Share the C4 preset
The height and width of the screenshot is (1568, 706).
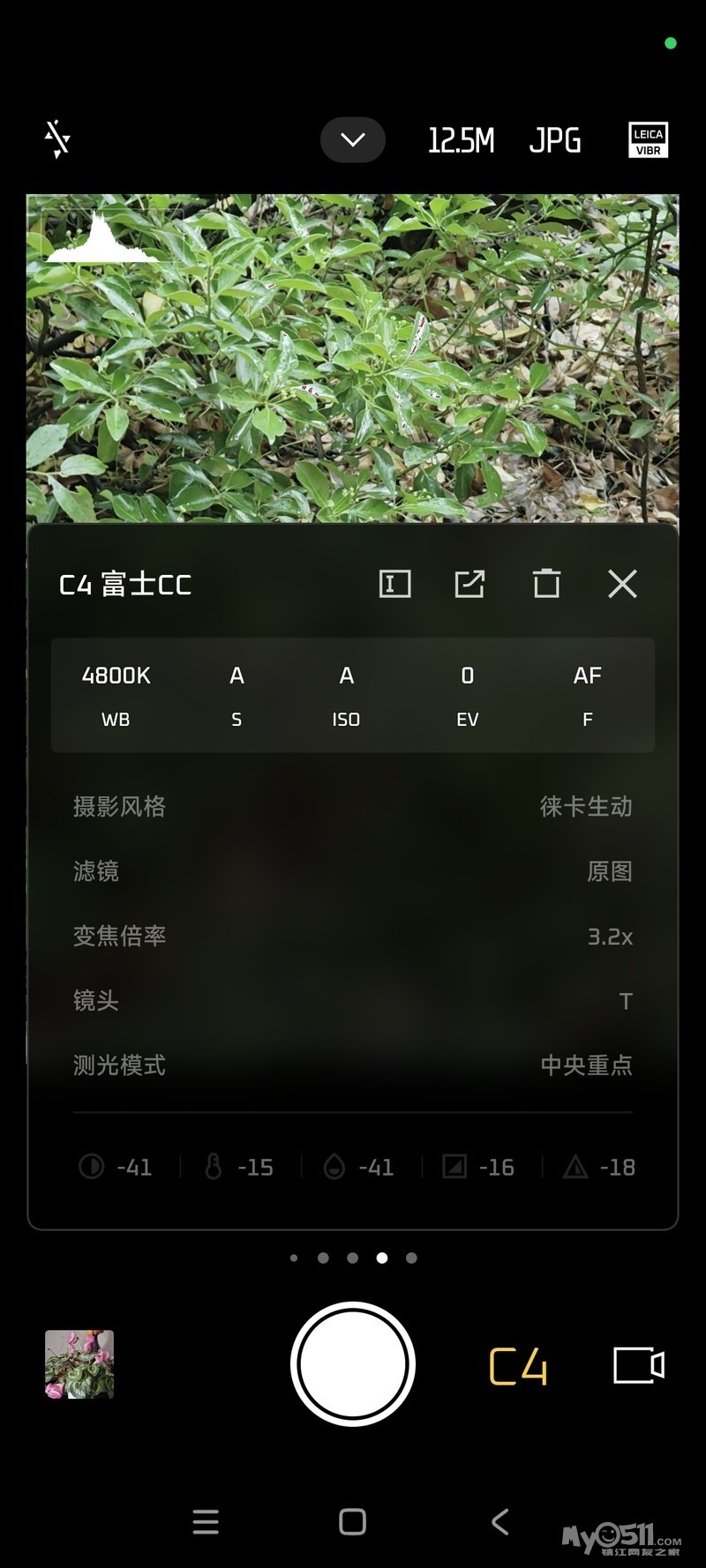(x=469, y=584)
